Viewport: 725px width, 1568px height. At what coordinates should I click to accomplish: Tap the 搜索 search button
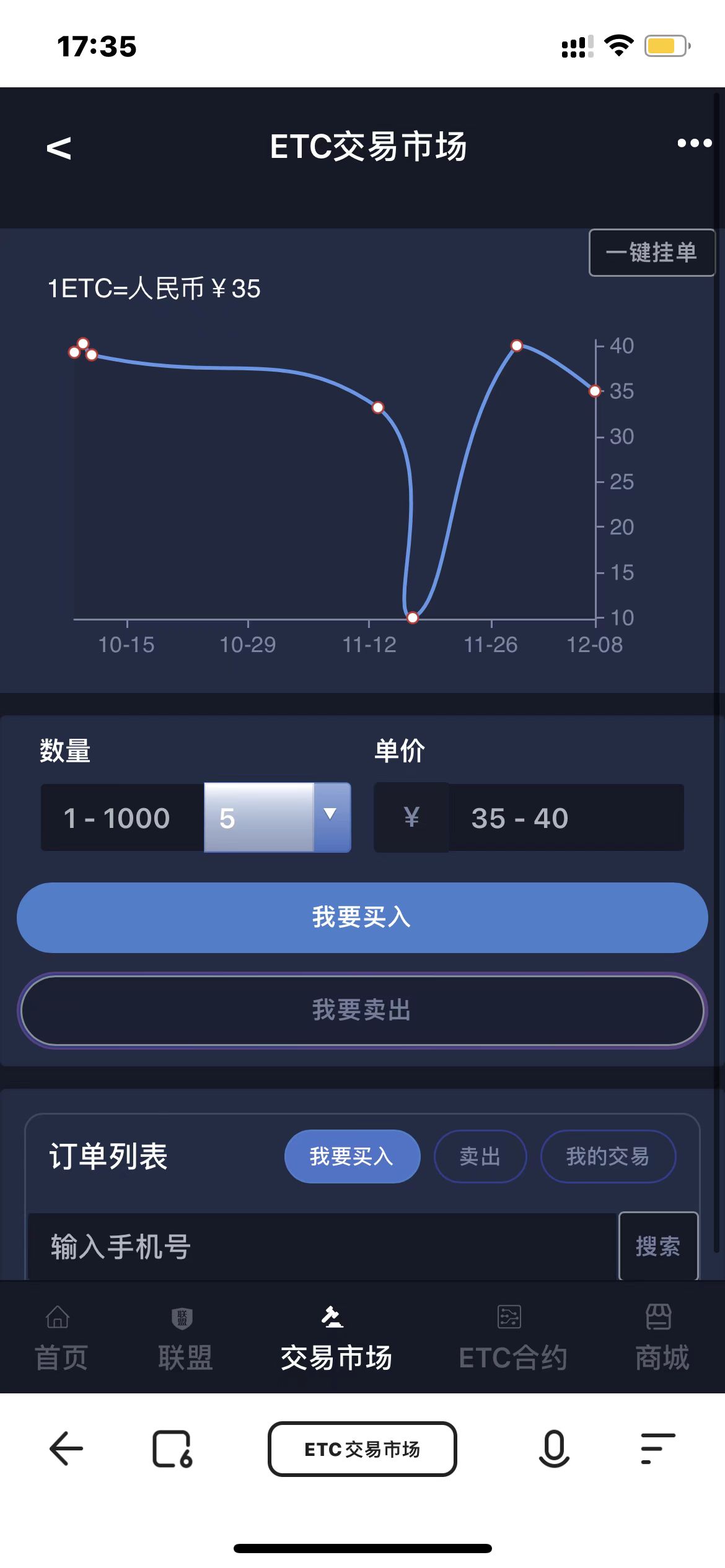click(658, 1247)
